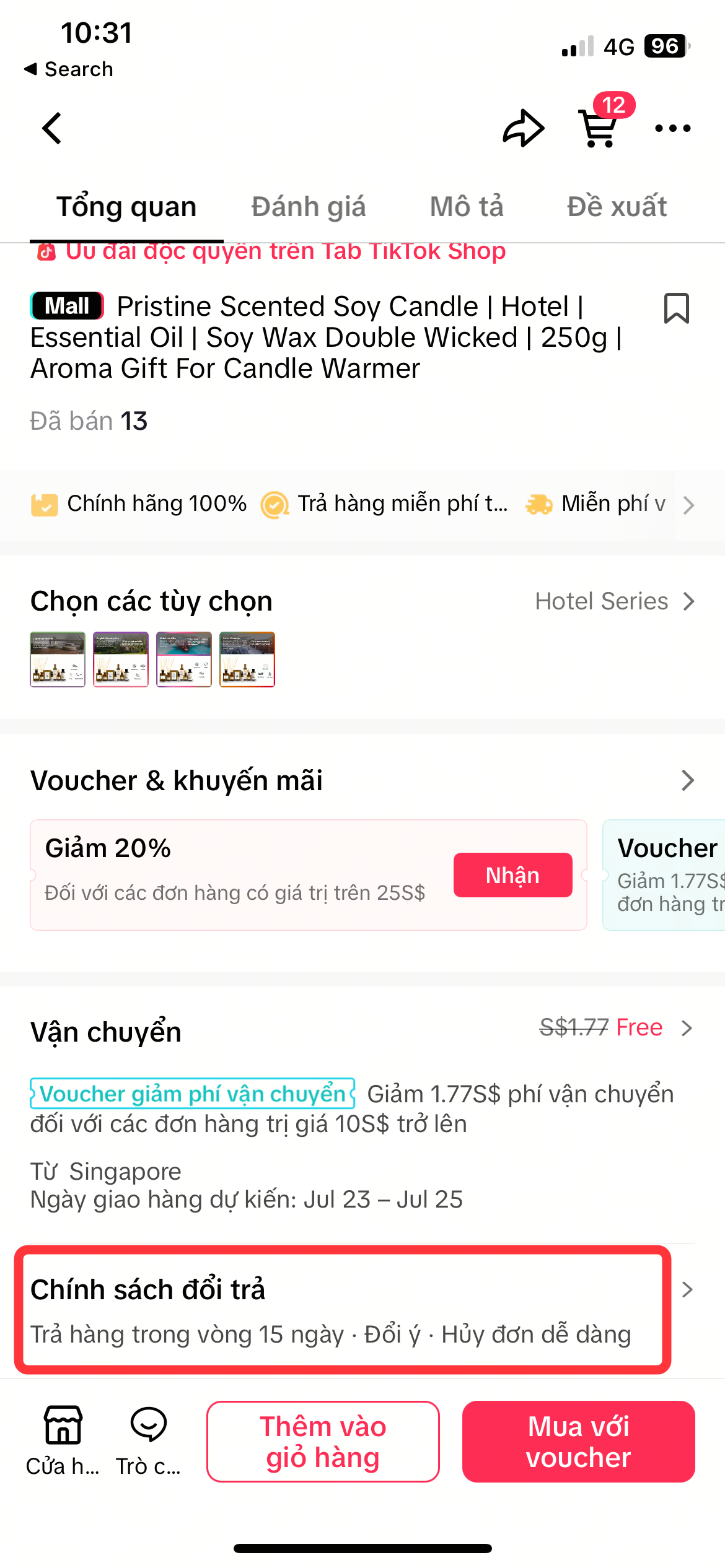This screenshot has width=725, height=1568.
Task: Open the shopping cart
Action: pyautogui.click(x=599, y=128)
